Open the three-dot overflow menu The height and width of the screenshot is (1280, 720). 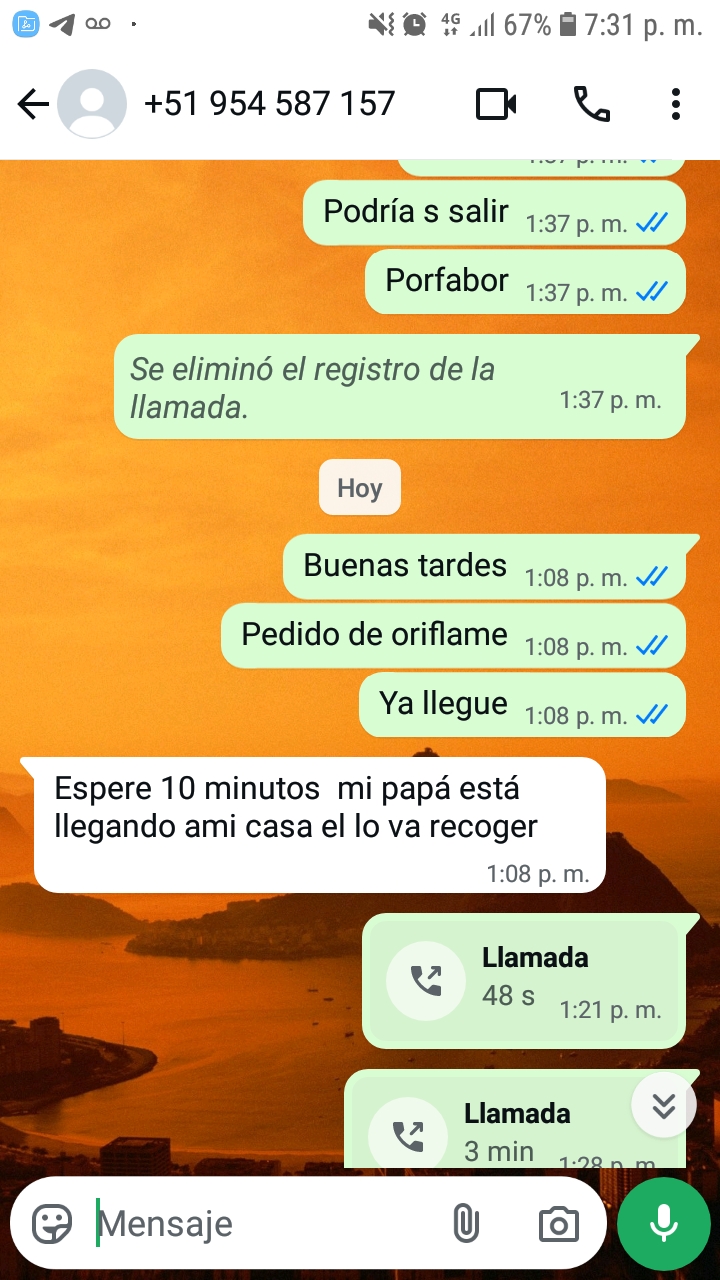(x=676, y=104)
